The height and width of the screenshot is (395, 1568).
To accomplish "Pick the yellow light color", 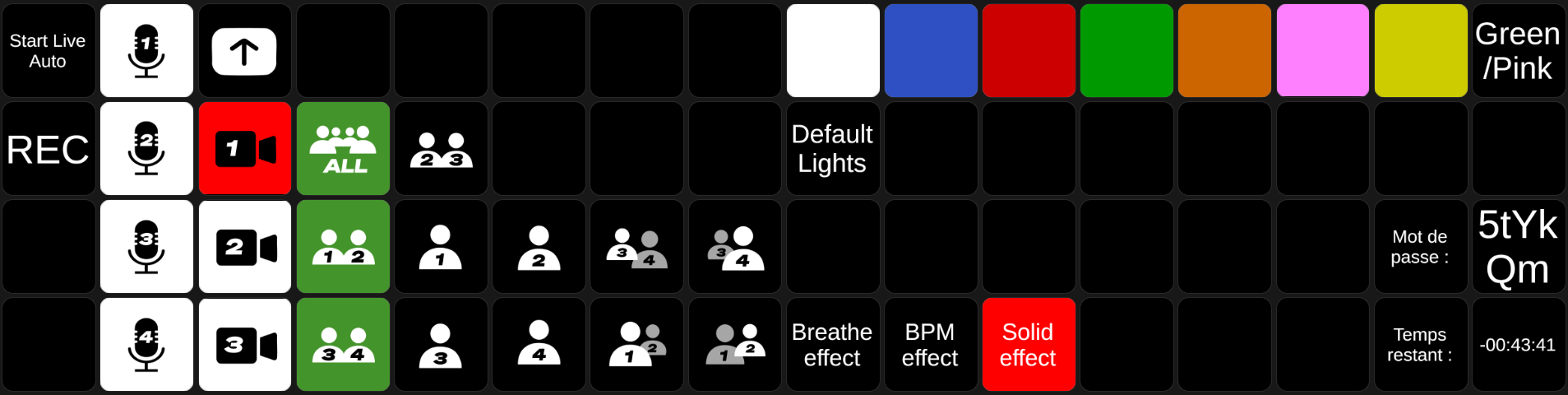I will click(1421, 51).
